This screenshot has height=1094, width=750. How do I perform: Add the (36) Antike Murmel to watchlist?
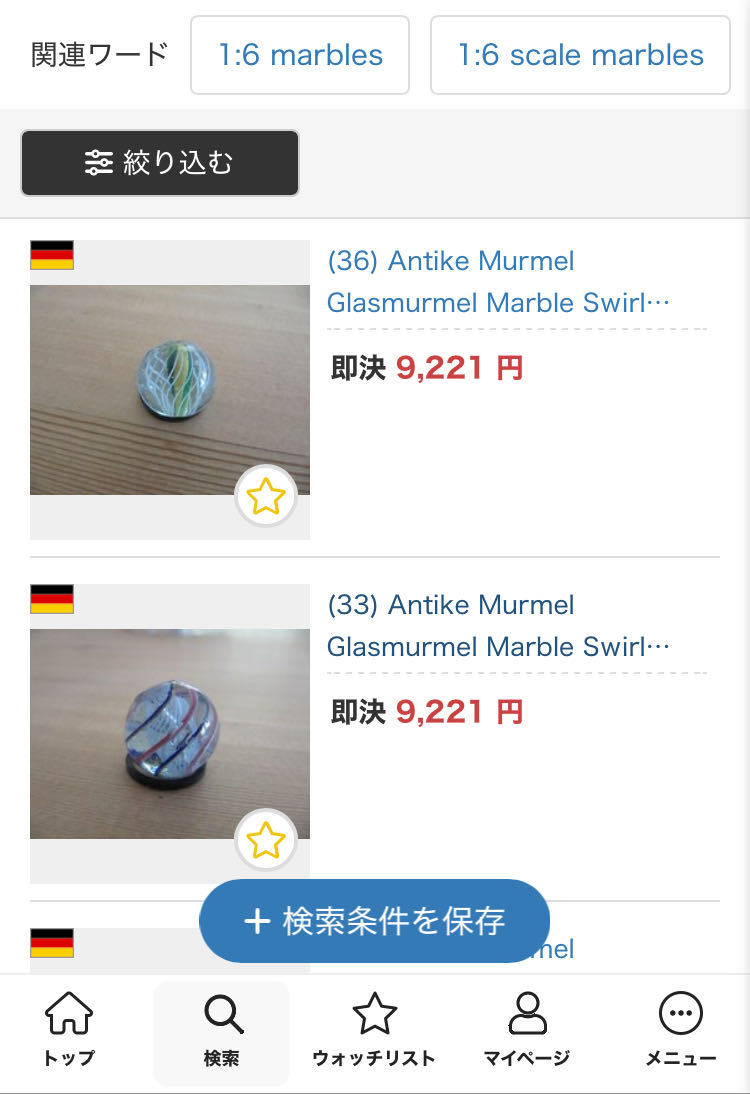266,496
